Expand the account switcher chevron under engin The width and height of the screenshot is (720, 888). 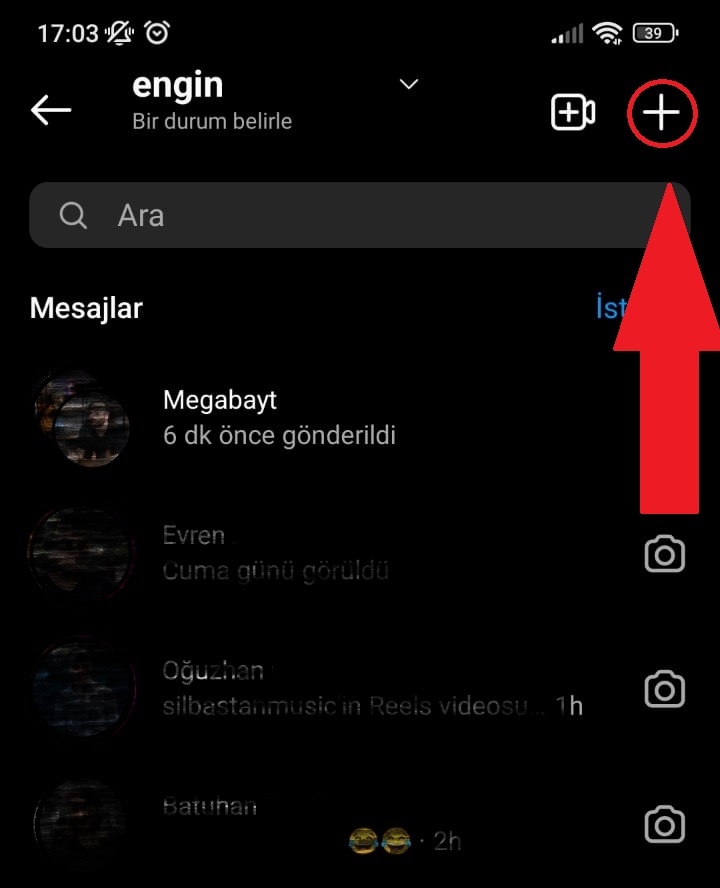point(407,85)
